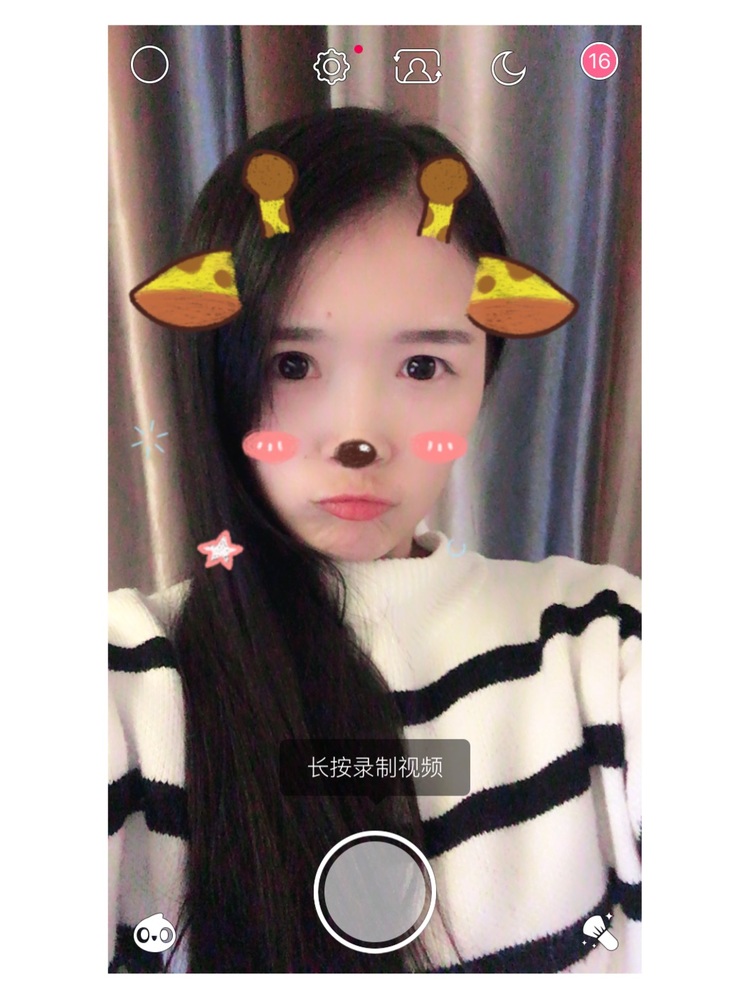Open the panda sticker effects
Screen dimensions: 750x999
coord(154,933)
